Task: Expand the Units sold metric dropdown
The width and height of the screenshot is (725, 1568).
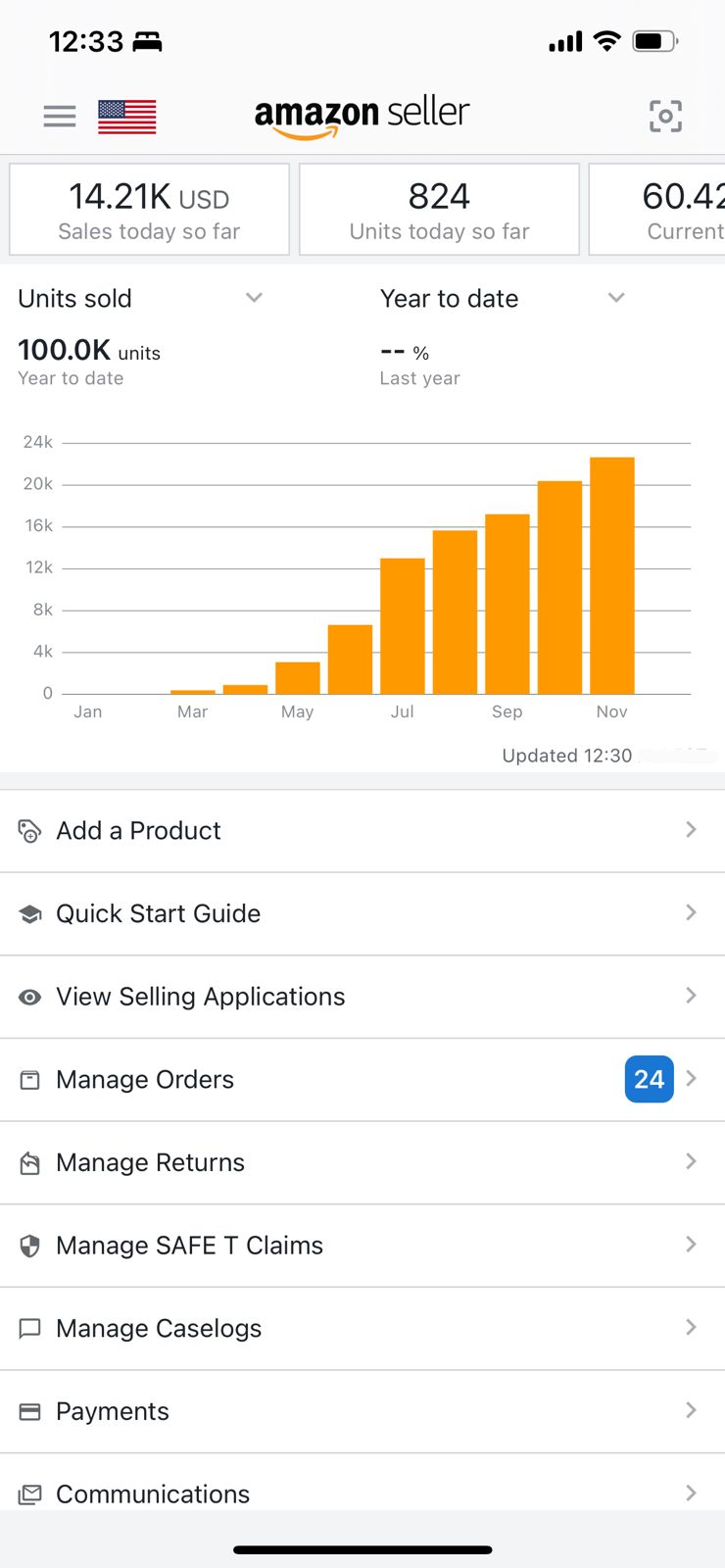Action: (140, 298)
